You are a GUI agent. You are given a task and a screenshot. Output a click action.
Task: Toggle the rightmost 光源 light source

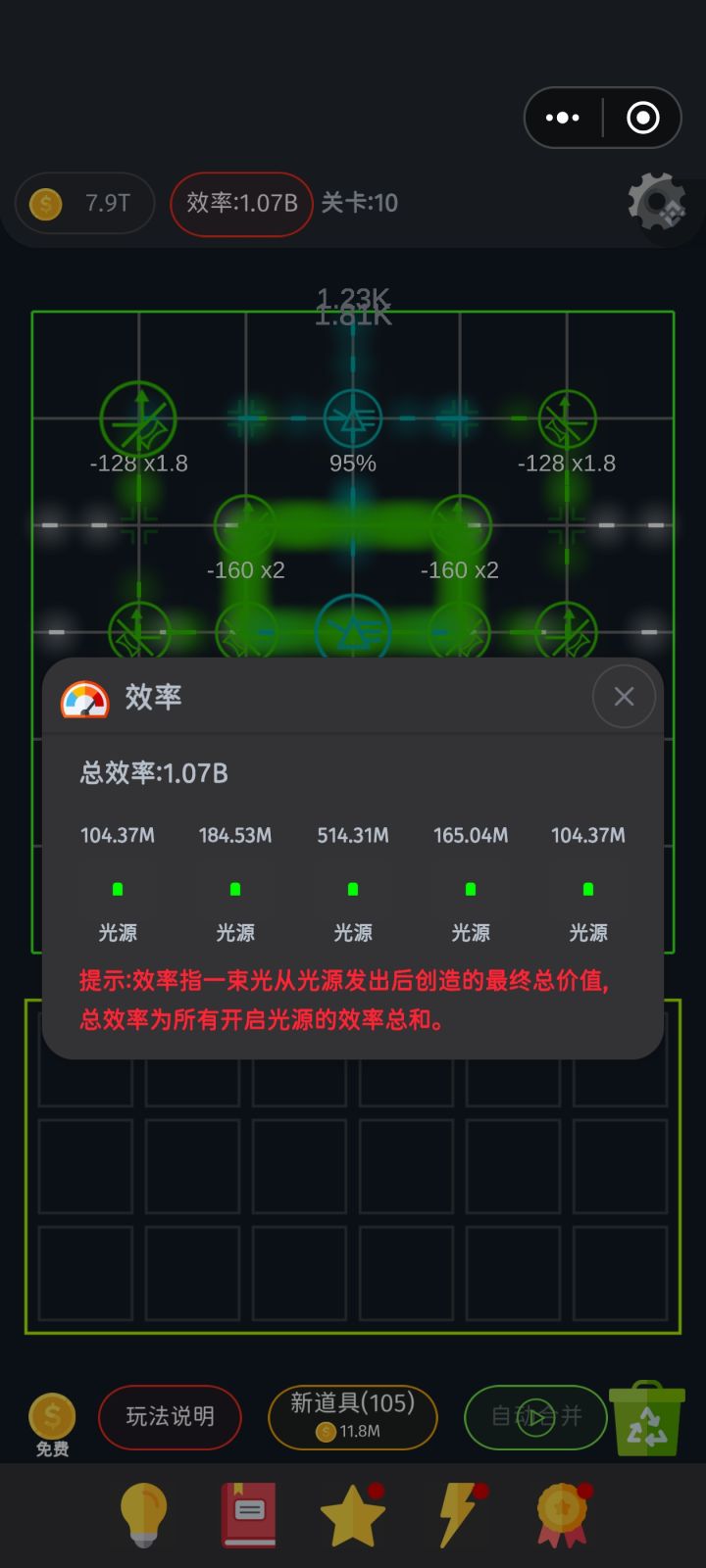587,889
